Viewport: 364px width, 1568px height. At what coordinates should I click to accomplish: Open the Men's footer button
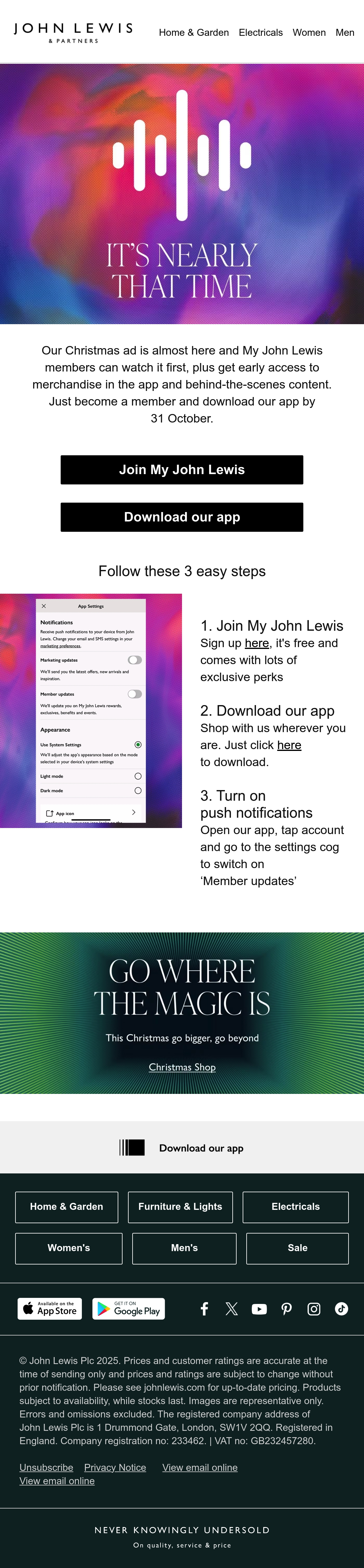tap(184, 1248)
